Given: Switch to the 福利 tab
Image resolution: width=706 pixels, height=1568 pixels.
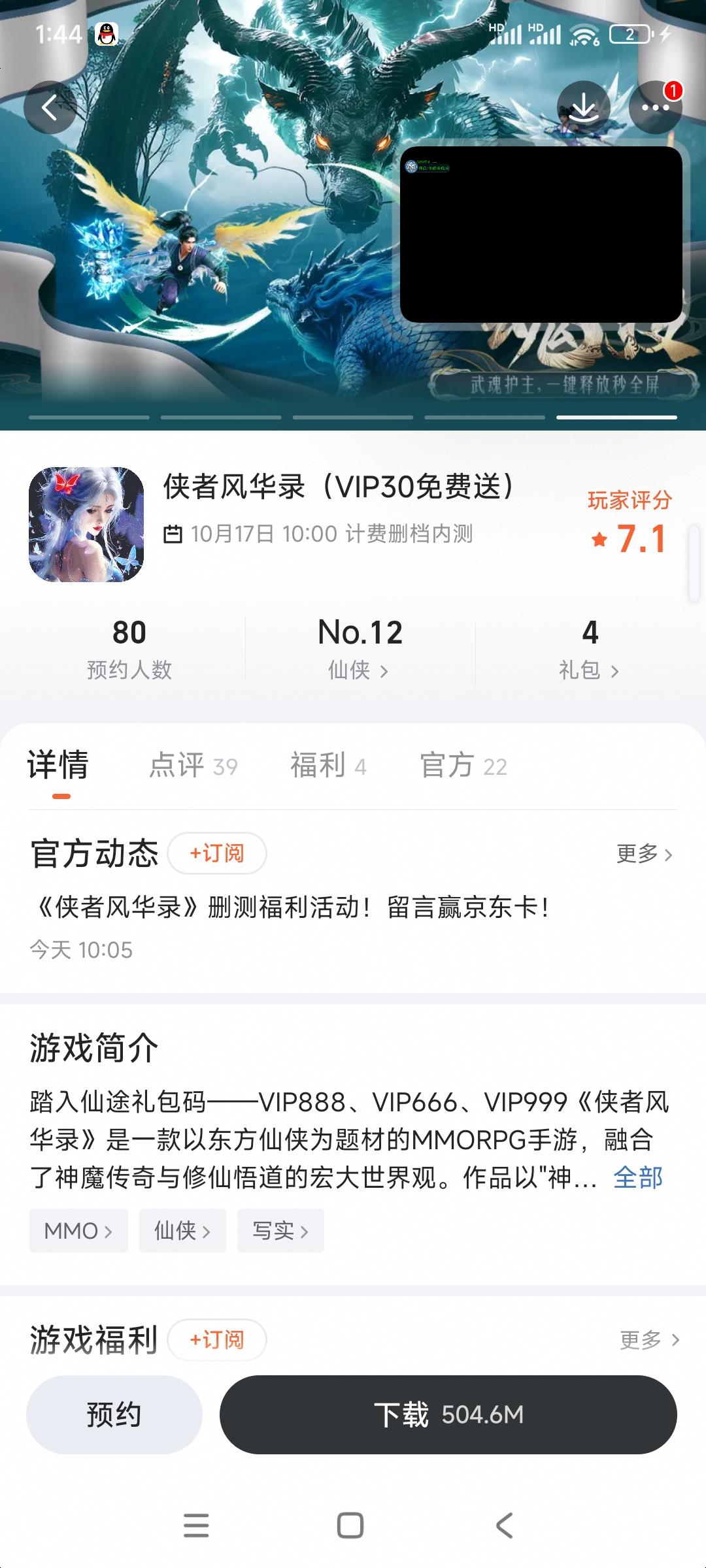Looking at the screenshot, I should (x=324, y=768).
